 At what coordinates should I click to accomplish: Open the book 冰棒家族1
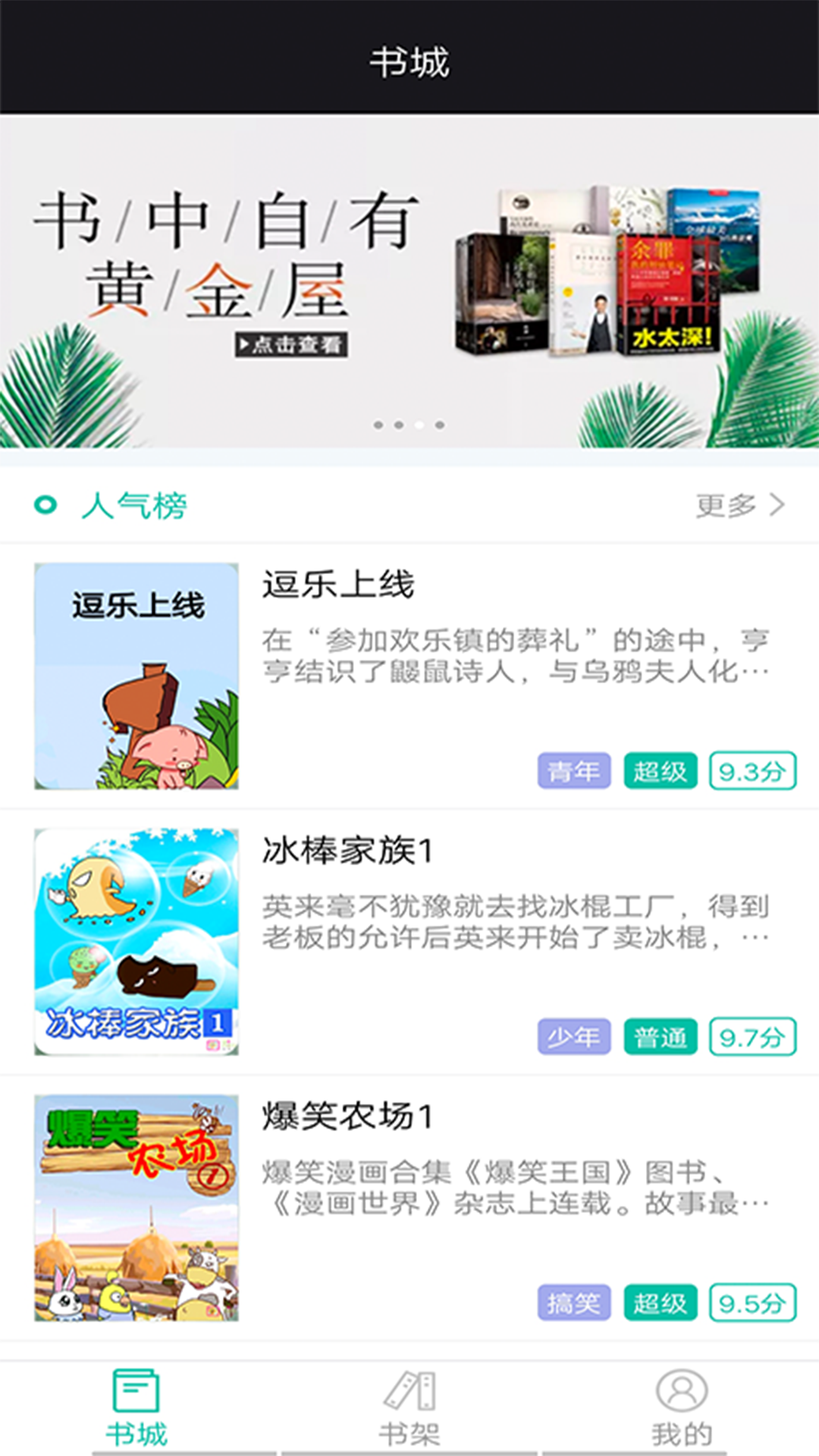click(409, 942)
